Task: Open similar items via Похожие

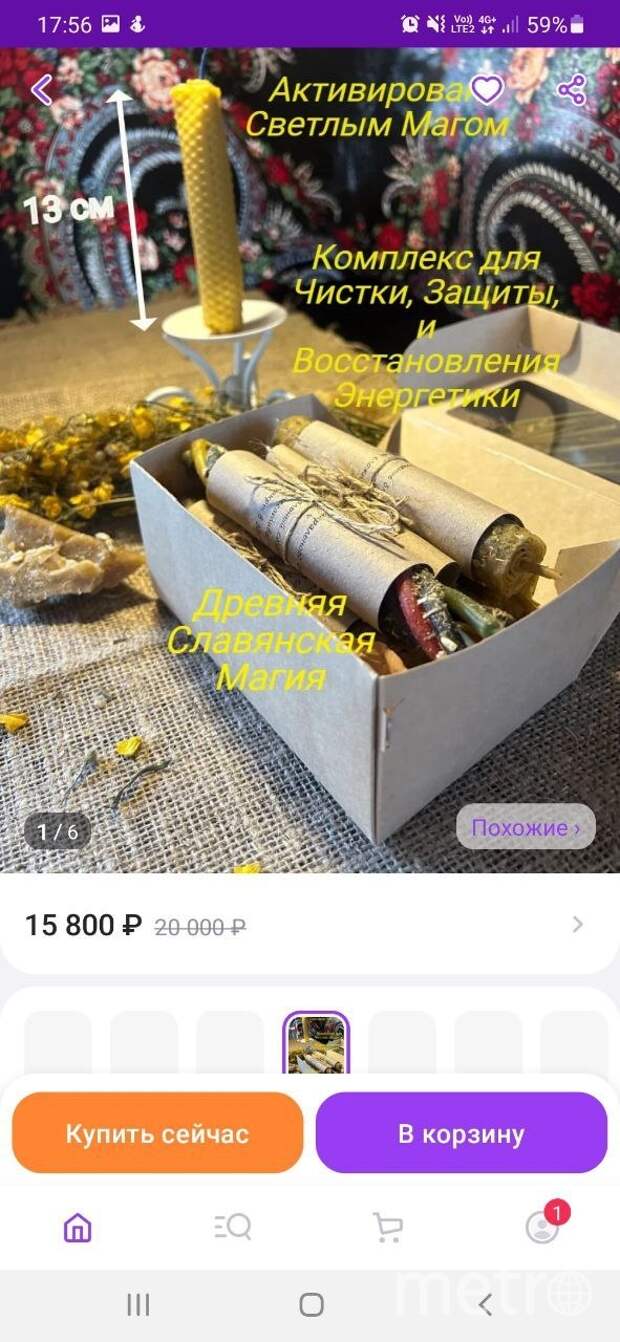Action: pos(525,828)
